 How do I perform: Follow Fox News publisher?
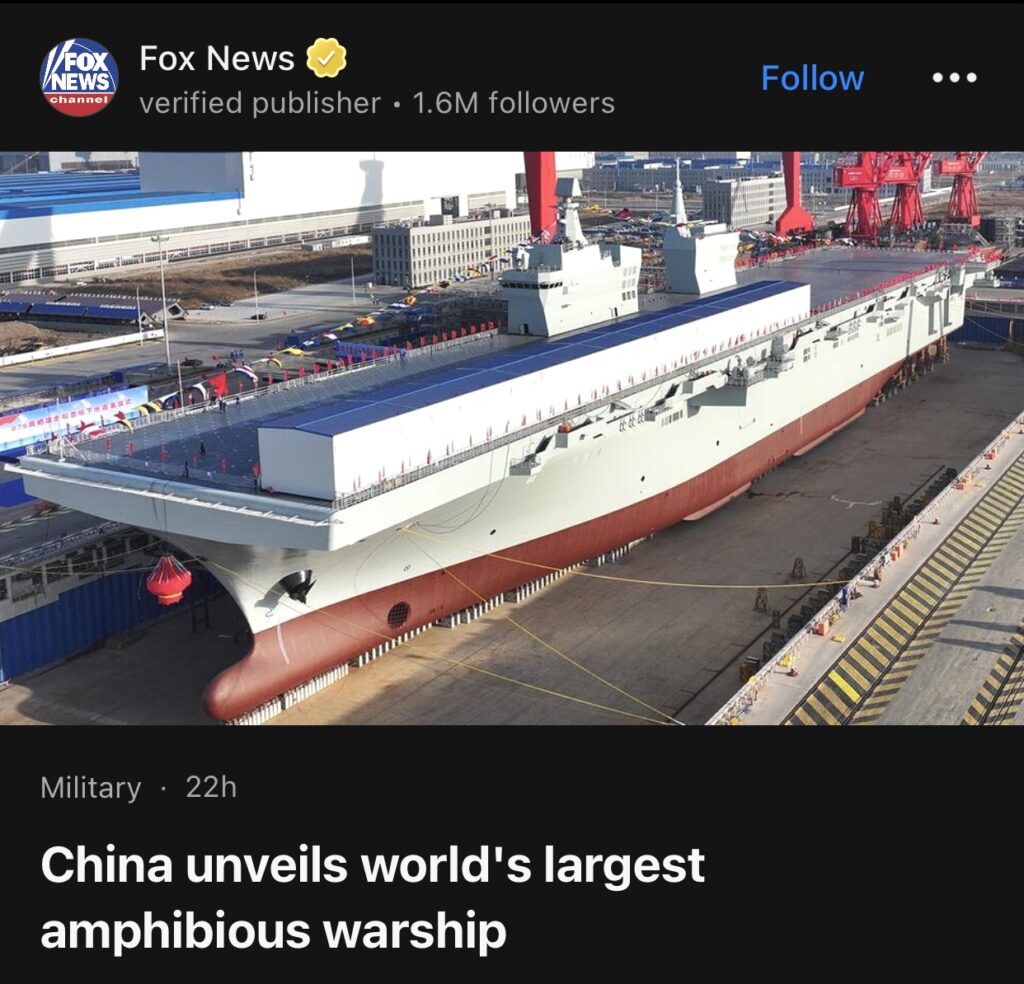point(812,78)
